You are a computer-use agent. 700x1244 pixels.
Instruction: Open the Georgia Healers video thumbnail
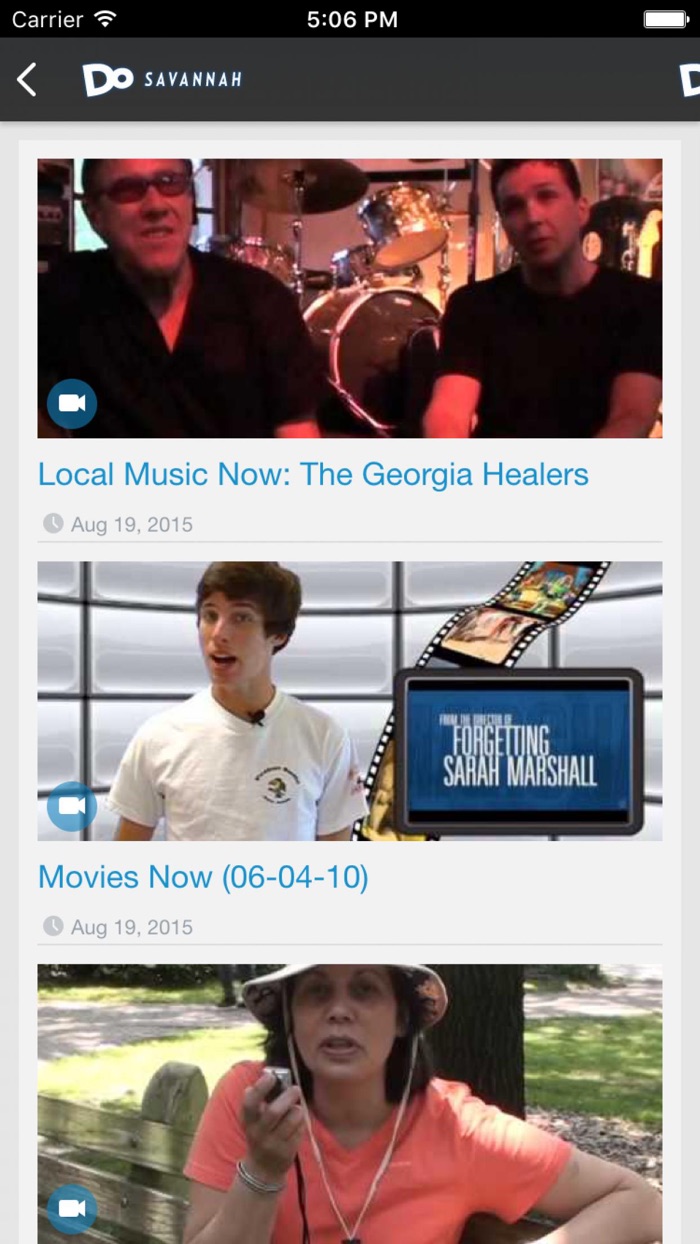coord(349,298)
